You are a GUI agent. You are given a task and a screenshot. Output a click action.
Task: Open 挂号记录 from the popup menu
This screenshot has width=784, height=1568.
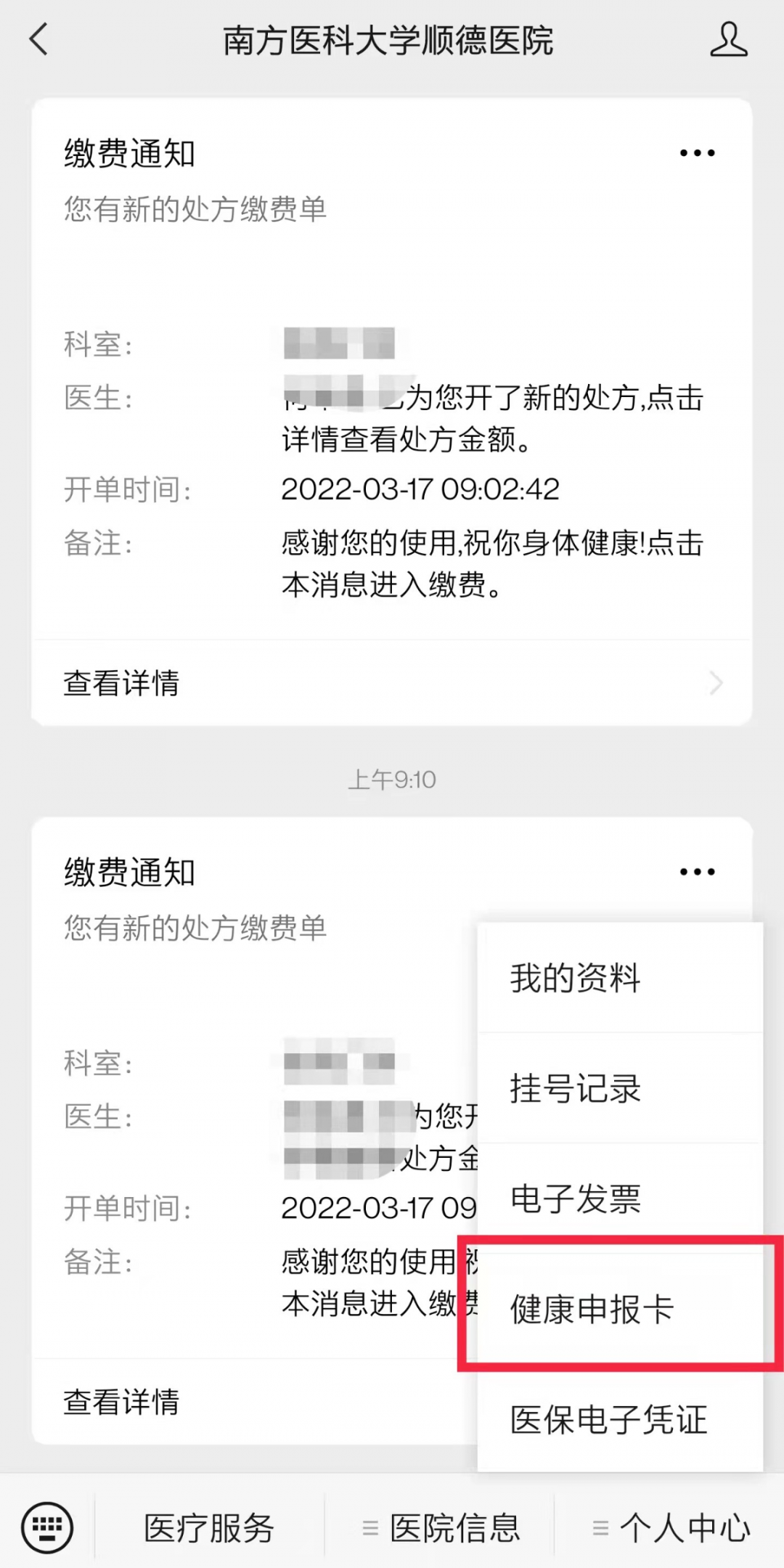pyautogui.click(x=619, y=1088)
